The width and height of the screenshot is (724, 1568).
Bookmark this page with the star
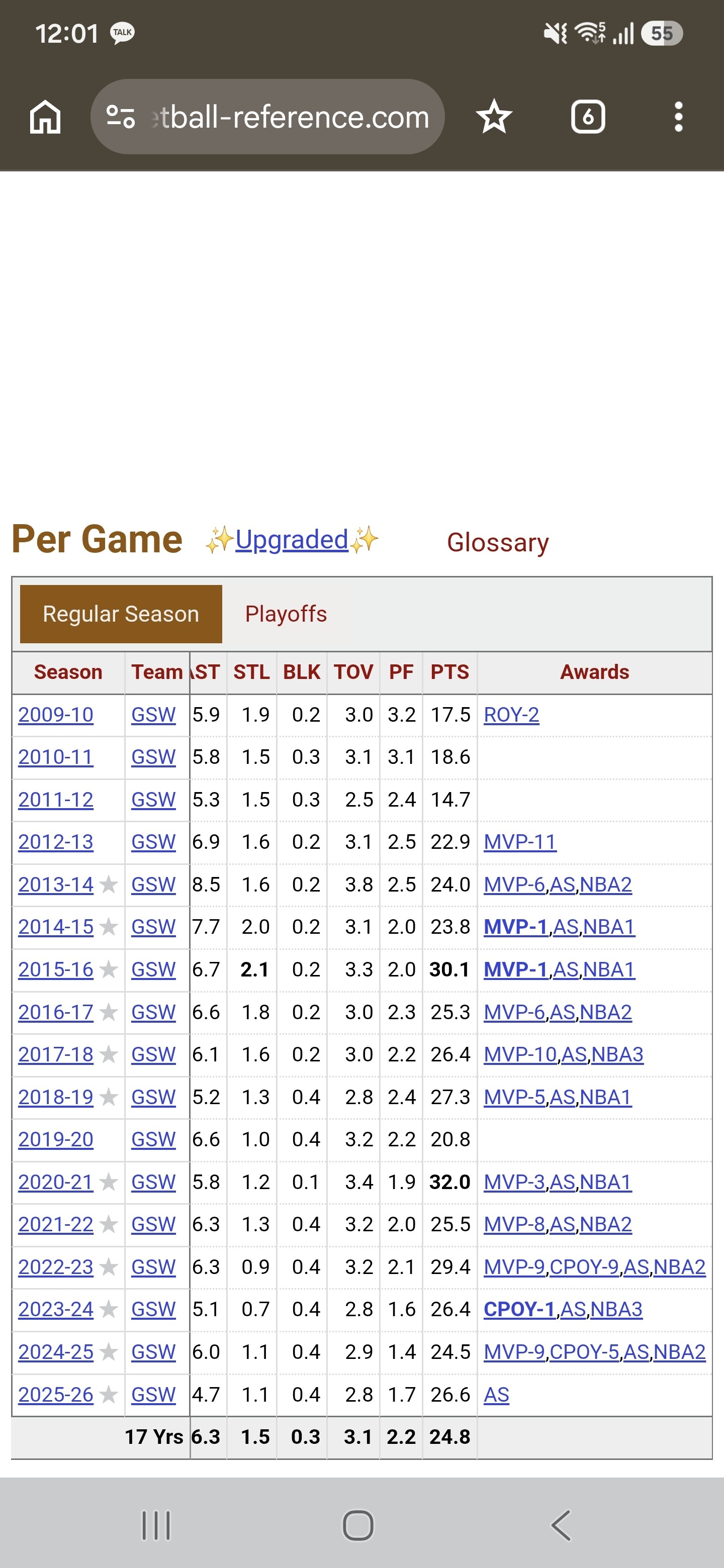[x=494, y=117]
